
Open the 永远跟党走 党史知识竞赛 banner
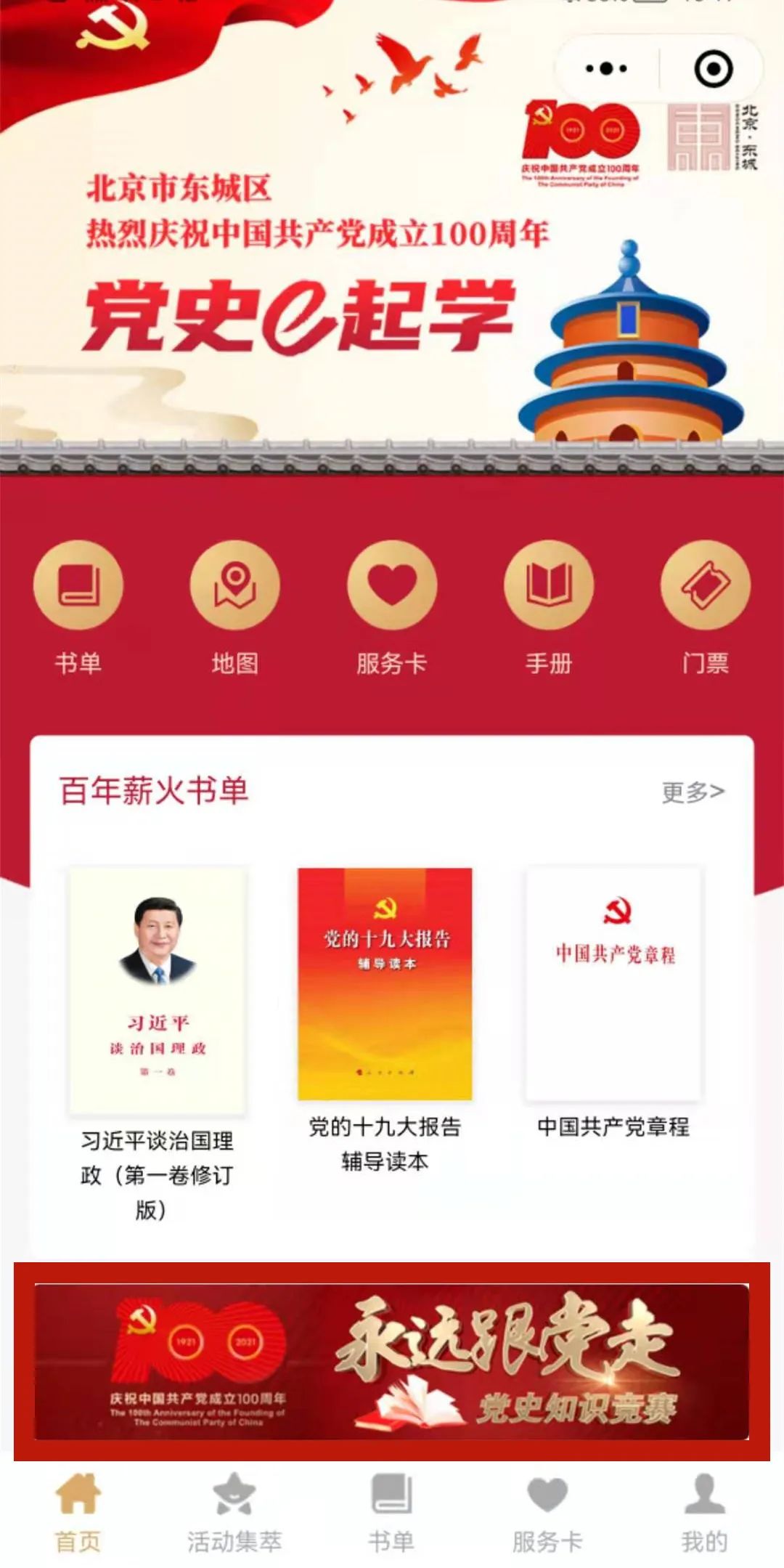(392, 1365)
